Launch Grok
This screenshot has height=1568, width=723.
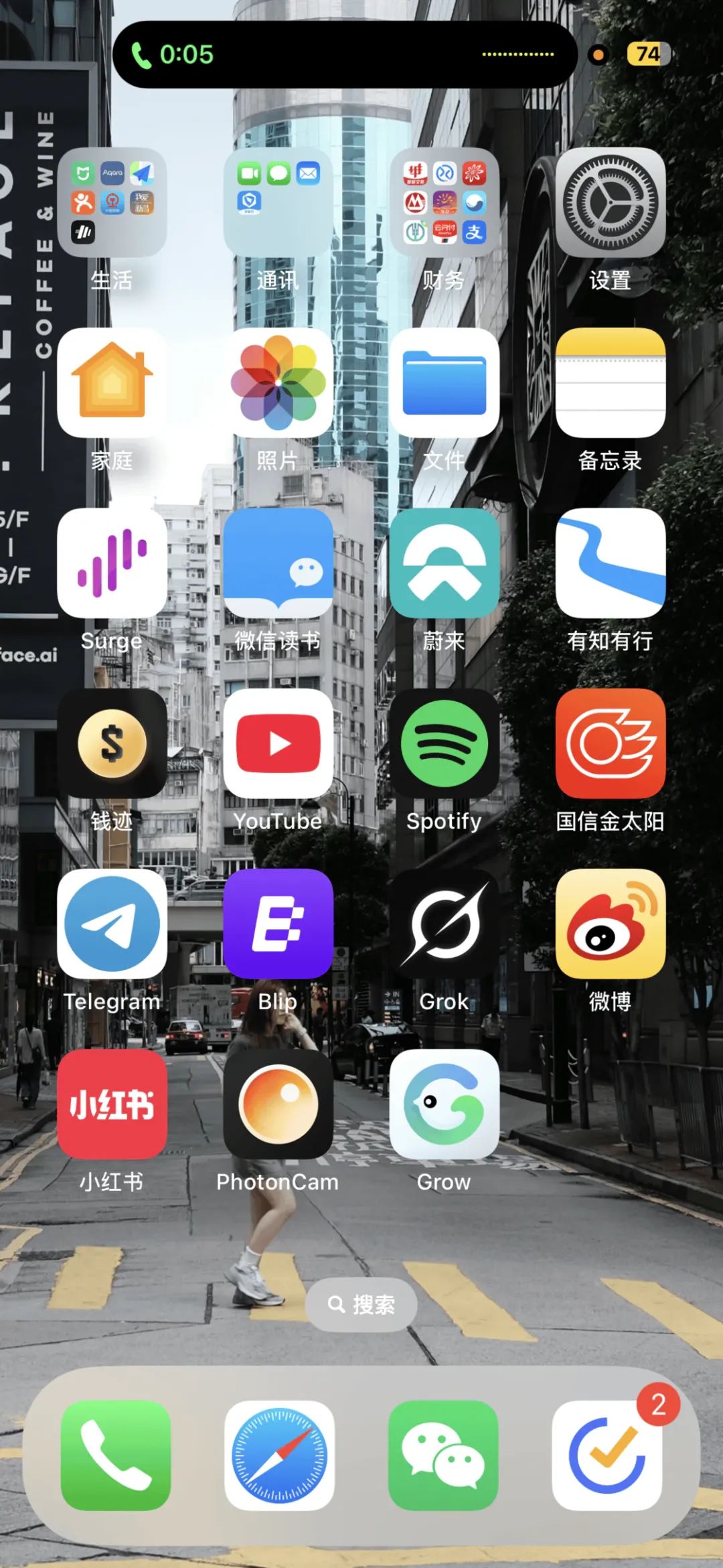tap(444, 924)
